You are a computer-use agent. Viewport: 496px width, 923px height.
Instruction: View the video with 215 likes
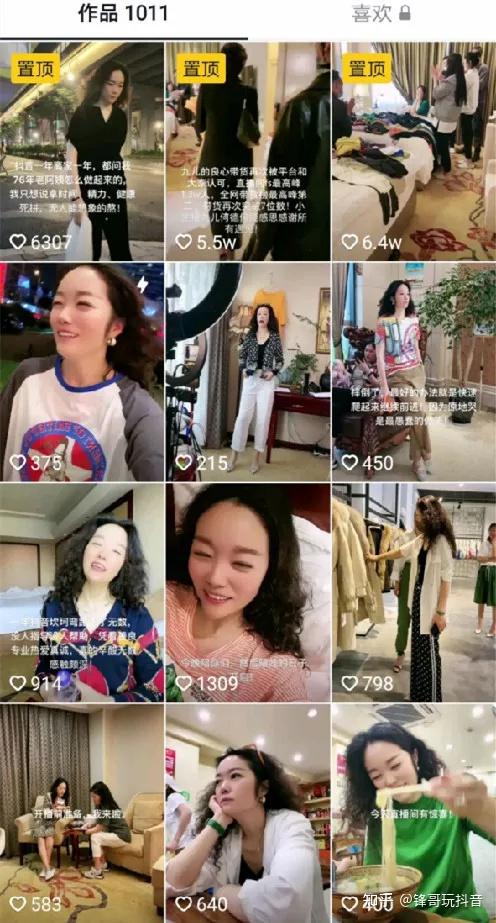(x=248, y=372)
